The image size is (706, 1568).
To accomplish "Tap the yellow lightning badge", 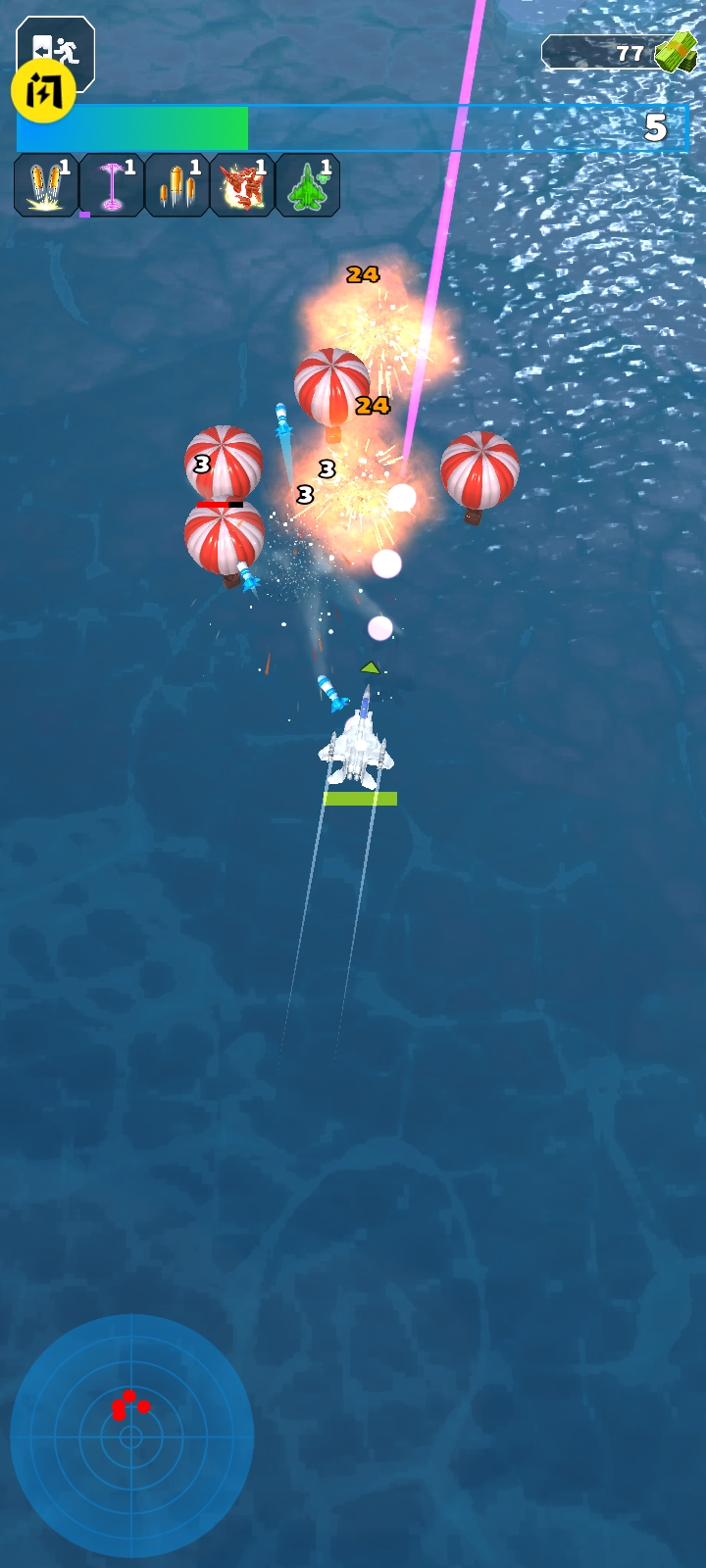I will [x=42, y=91].
